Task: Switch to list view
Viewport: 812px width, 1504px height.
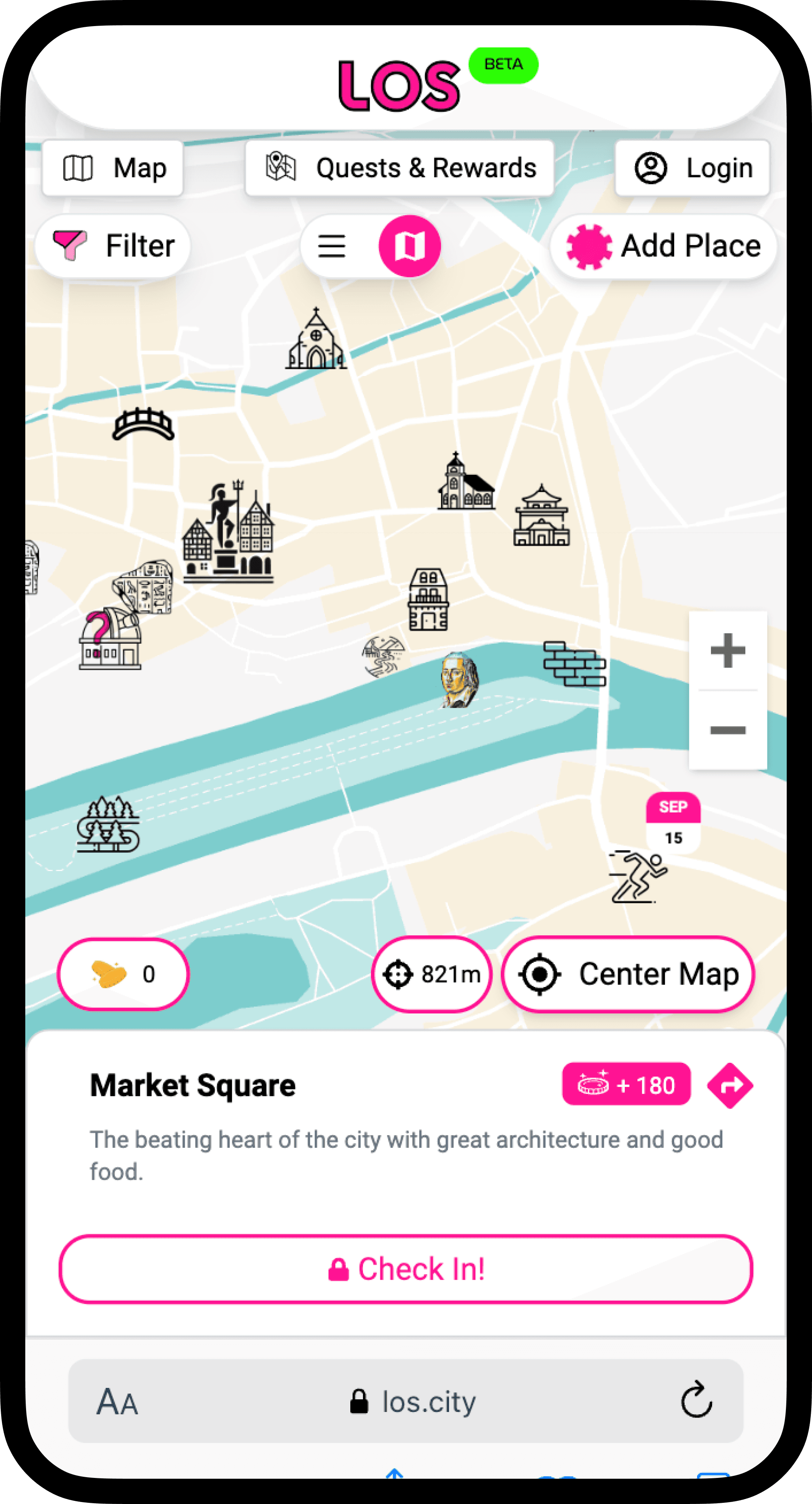Action: pyautogui.click(x=332, y=246)
